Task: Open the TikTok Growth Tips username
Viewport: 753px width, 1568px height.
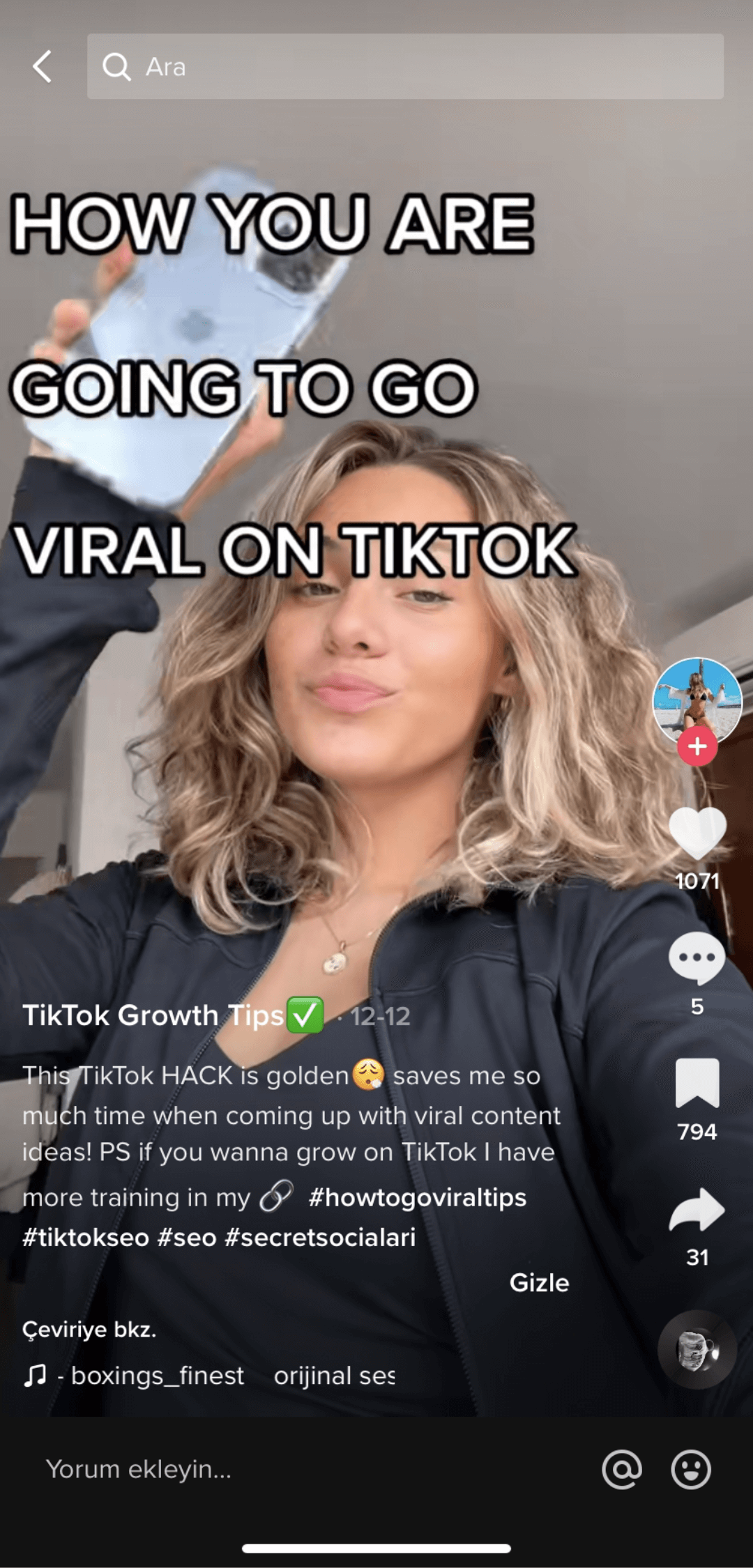Action: [x=153, y=1016]
